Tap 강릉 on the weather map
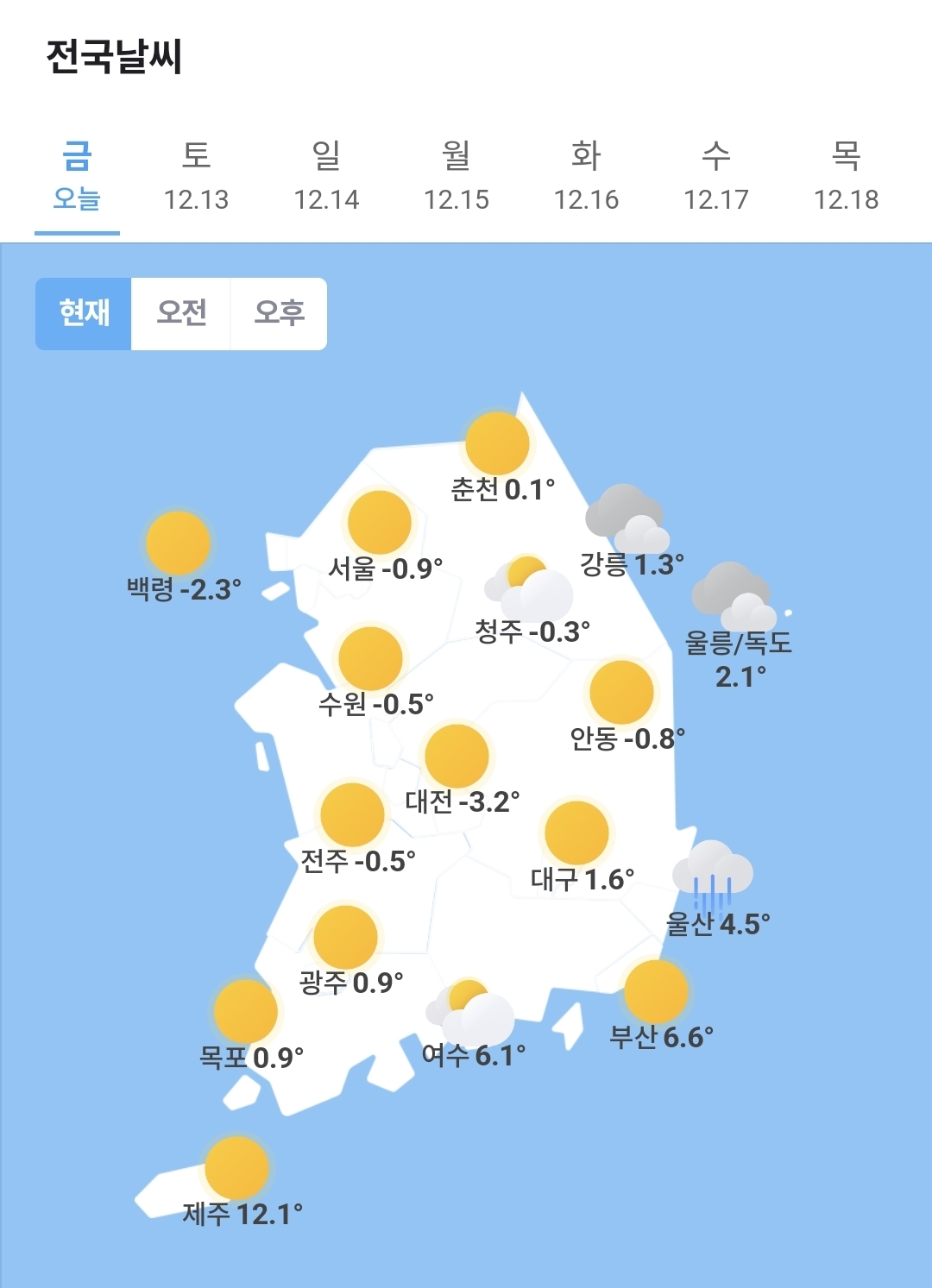Viewport: 932px width, 1288px height. (630, 531)
